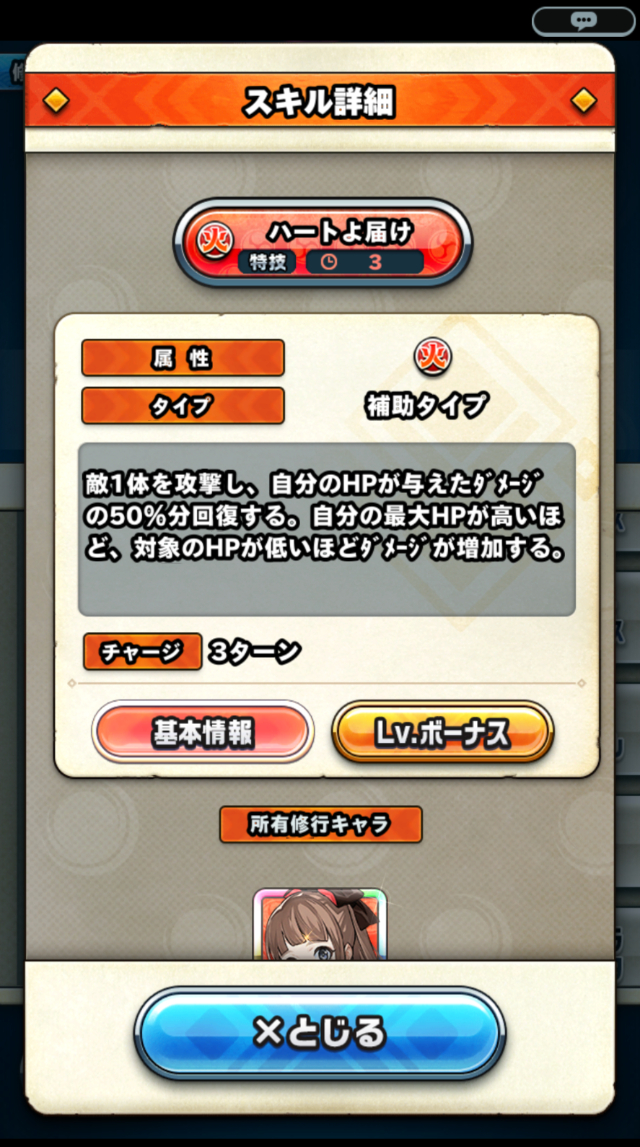Image resolution: width=640 pixels, height=1147 pixels.
Task: Close the skill details dialog
Action: [x=319, y=1032]
